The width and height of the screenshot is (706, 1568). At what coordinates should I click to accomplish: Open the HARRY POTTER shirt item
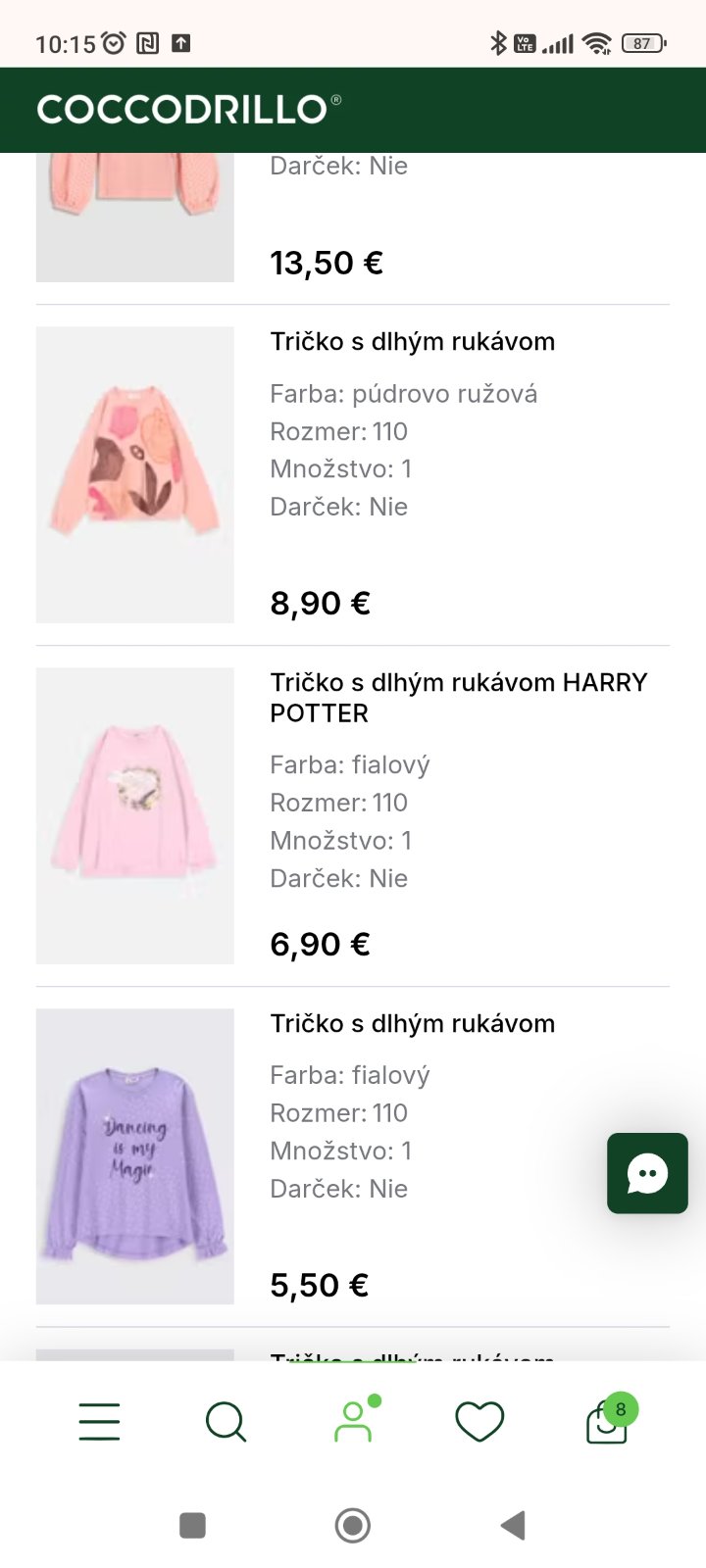tap(135, 815)
